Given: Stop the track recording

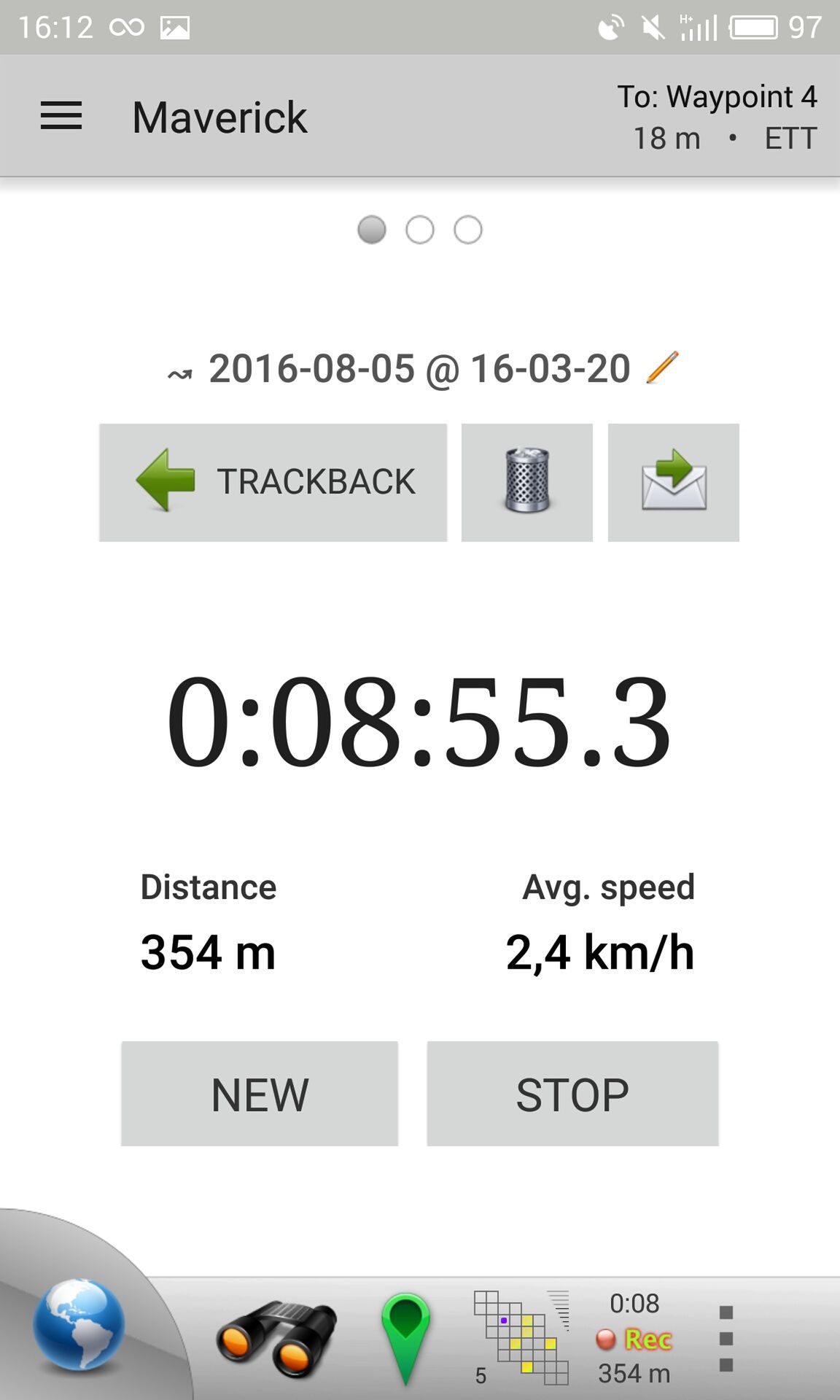Looking at the screenshot, I should coord(572,1094).
